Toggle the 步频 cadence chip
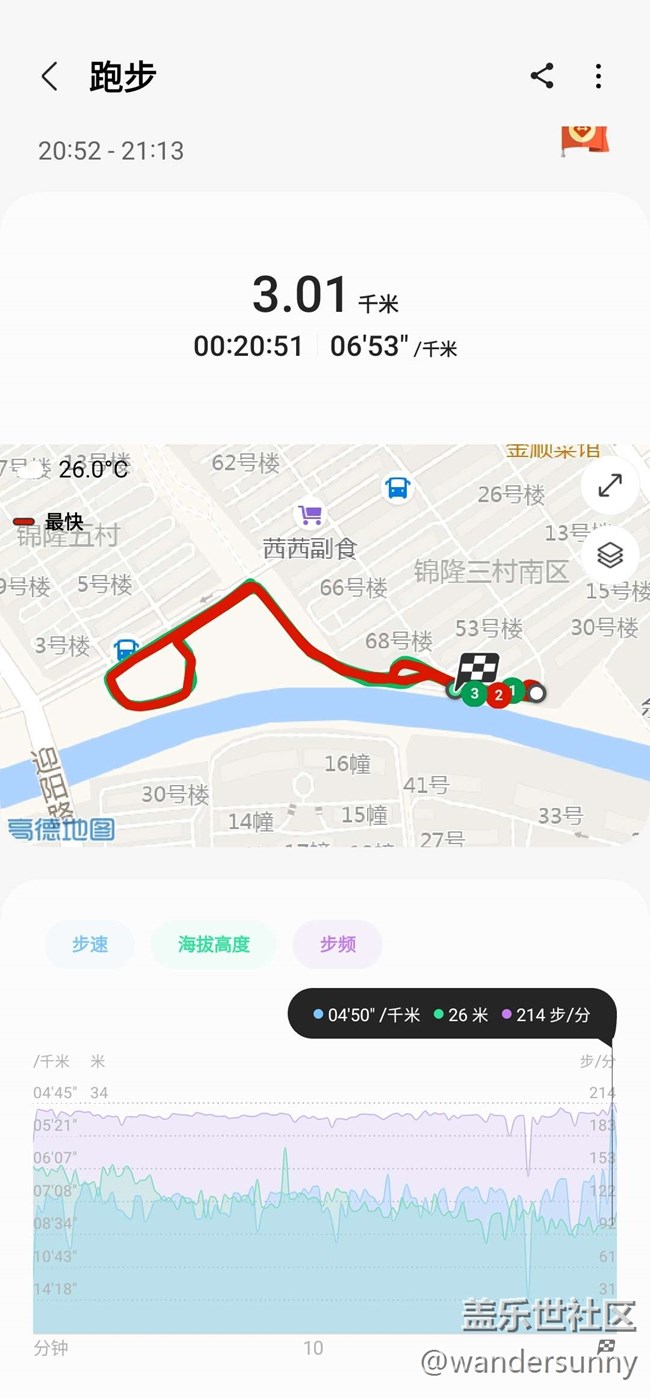The height and width of the screenshot is (1398, 650). point(337,944)
